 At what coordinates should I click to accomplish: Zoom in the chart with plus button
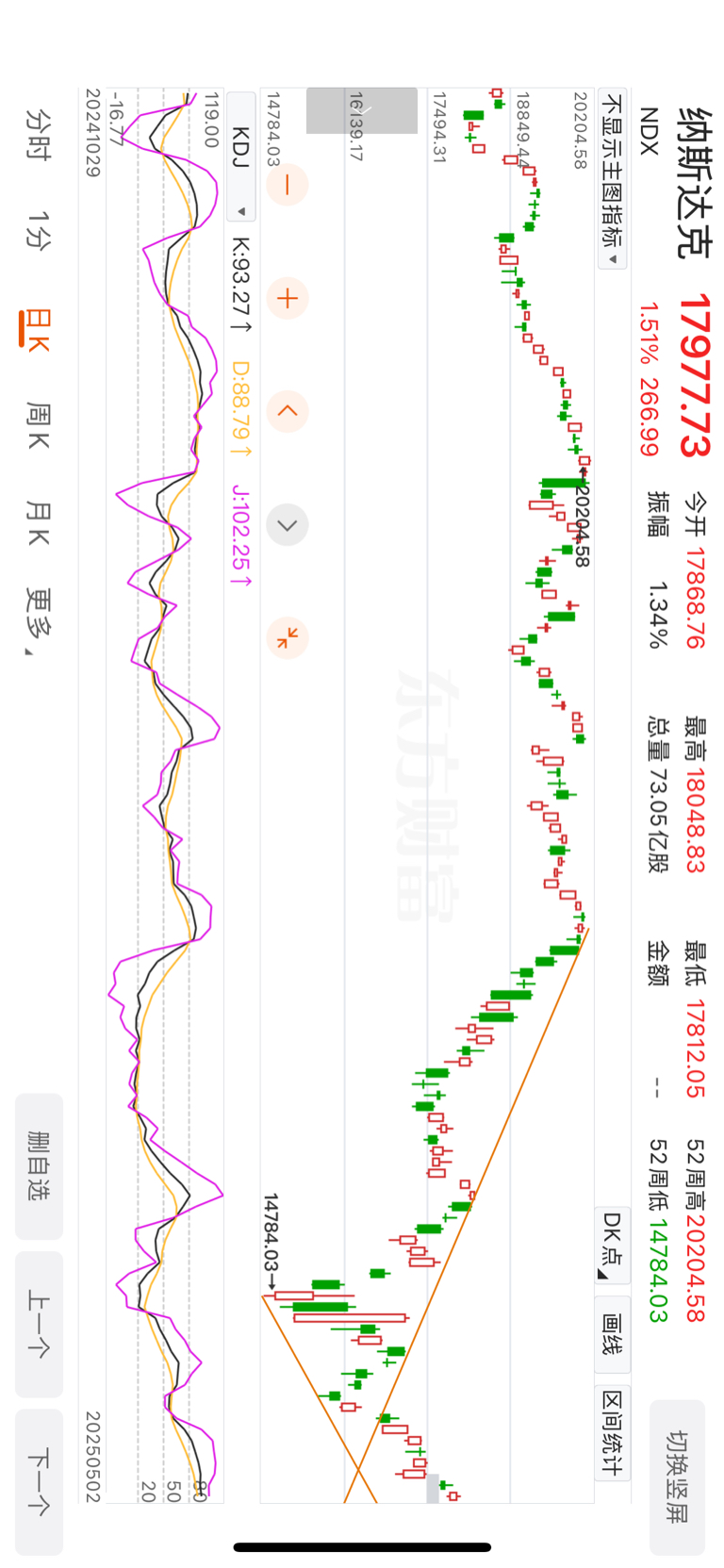[288, 299]
